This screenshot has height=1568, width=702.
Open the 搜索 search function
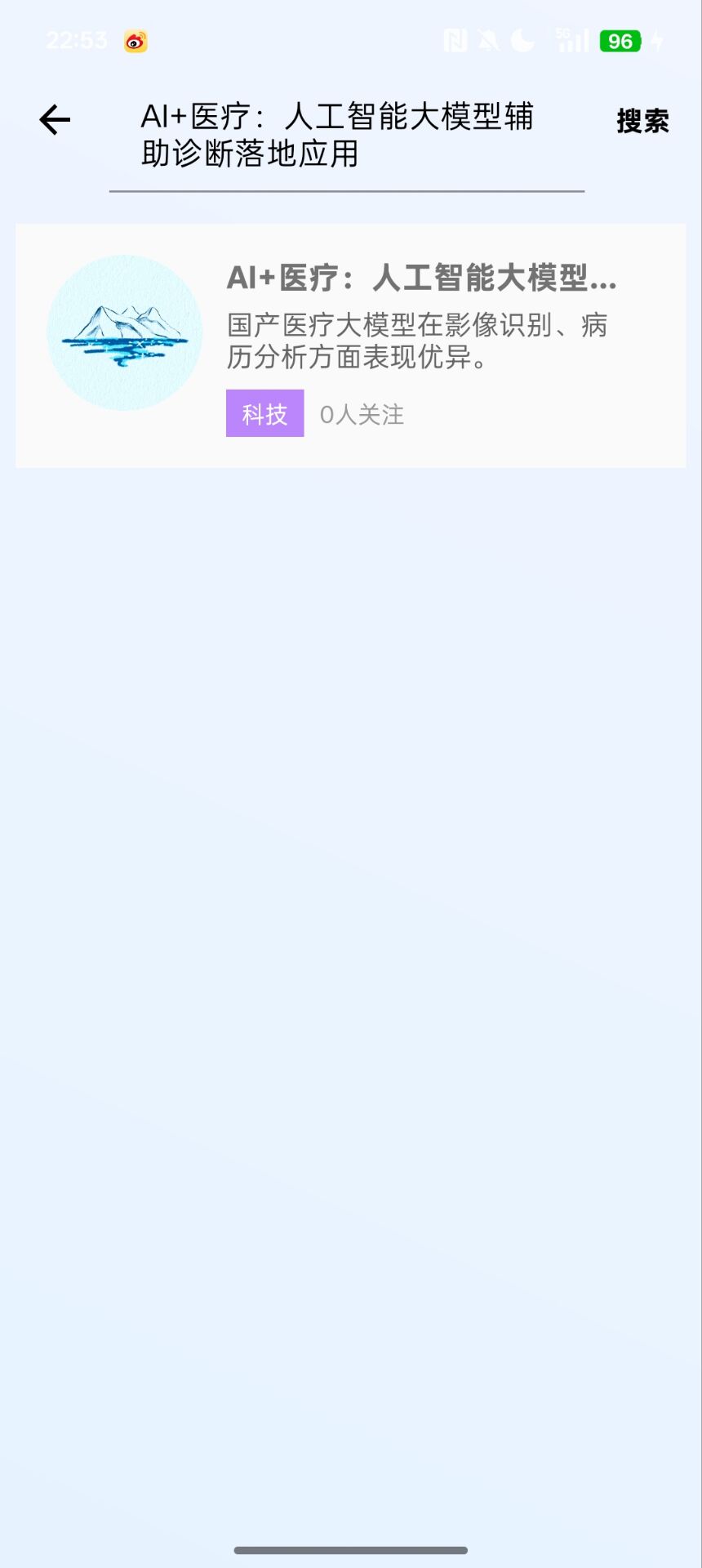tap(642, 121)
